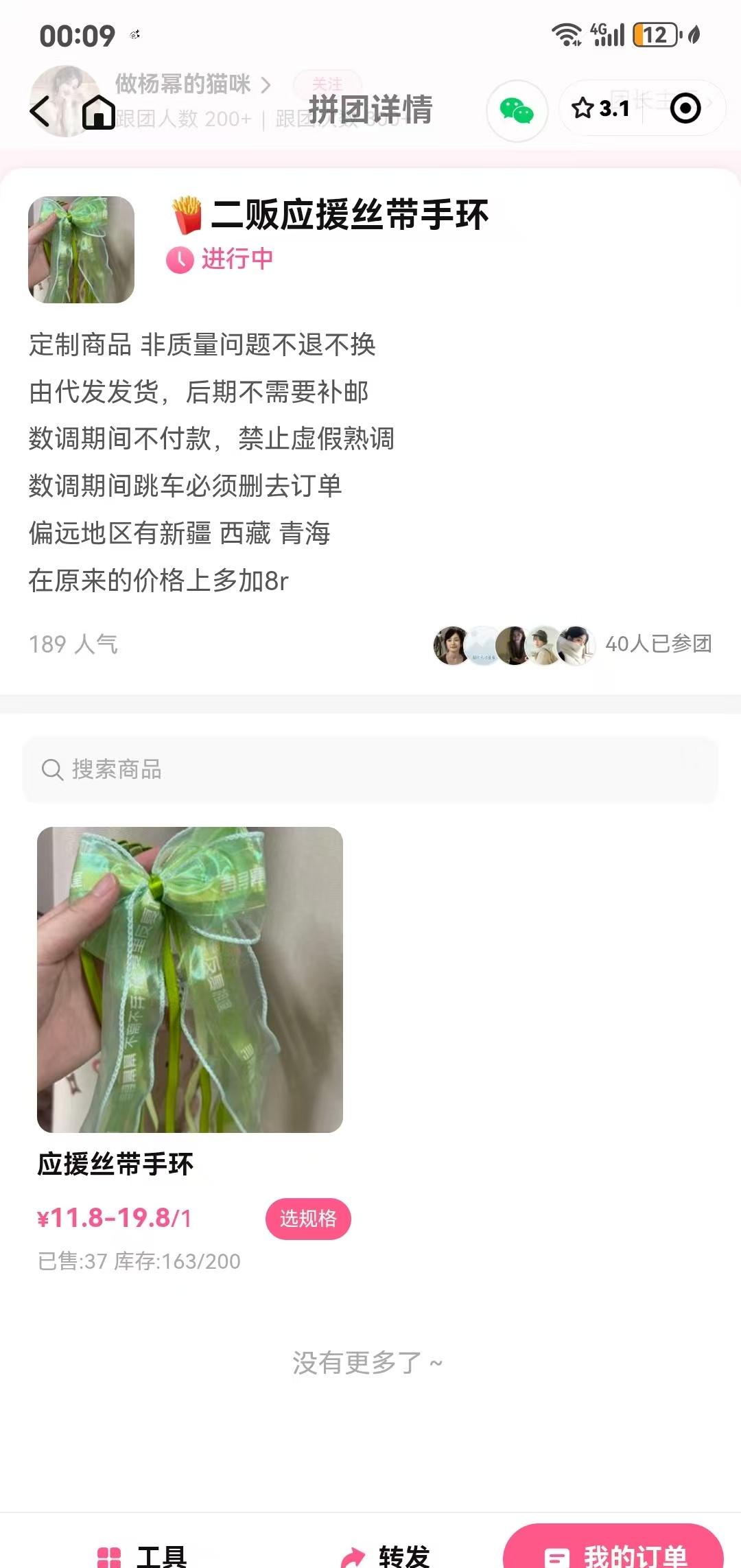The image size is (741, 1568).
Task: Open 我的订单 button
Action: click(613, 1552)
